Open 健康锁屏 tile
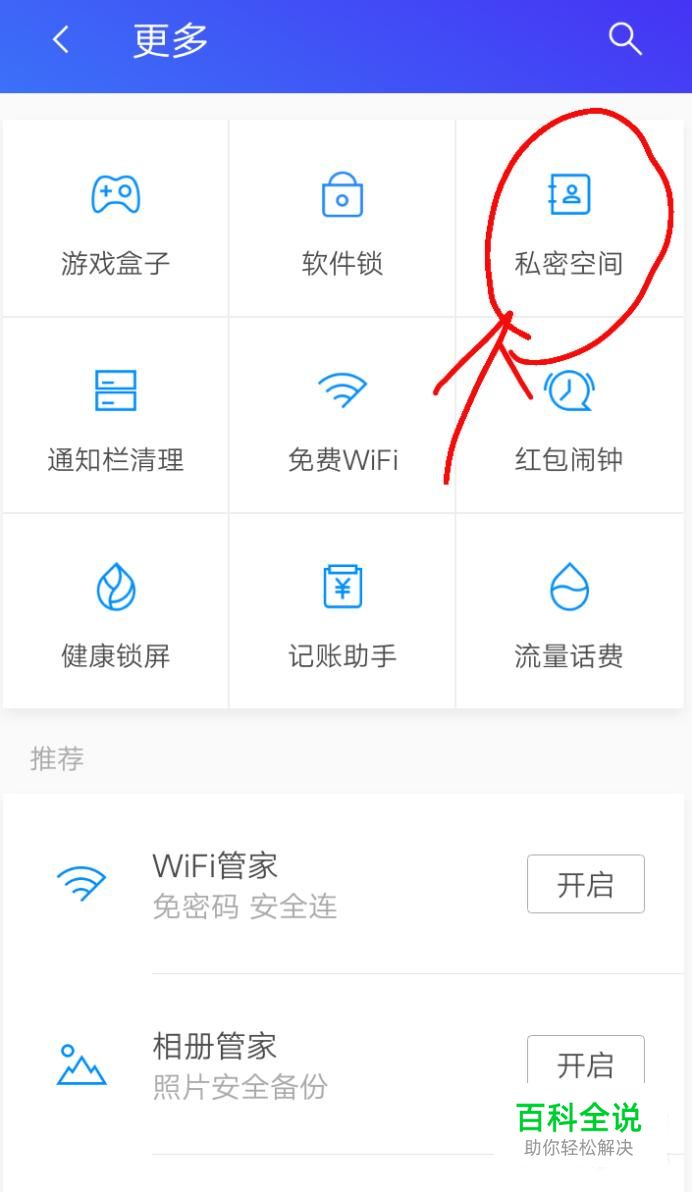This screenshot has height=1192, width=692. [x=116, y=611]
